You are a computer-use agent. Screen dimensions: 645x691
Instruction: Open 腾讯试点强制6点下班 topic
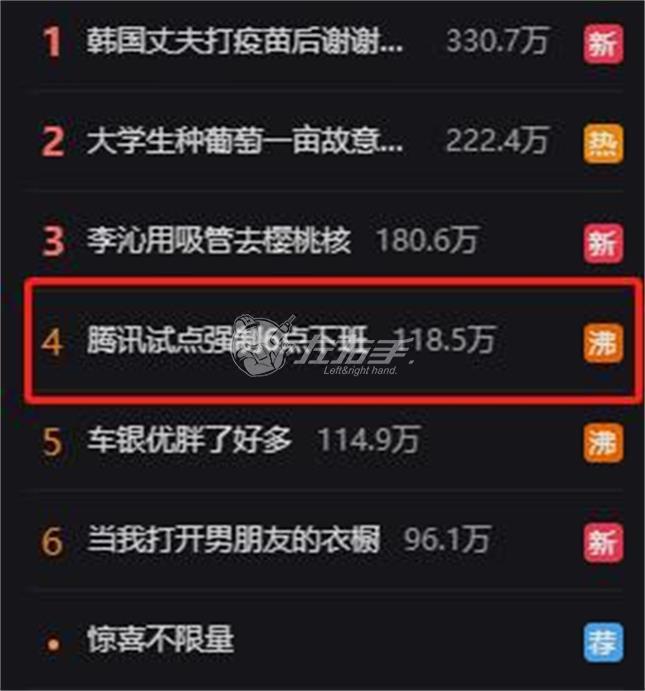tap(228, 341)
